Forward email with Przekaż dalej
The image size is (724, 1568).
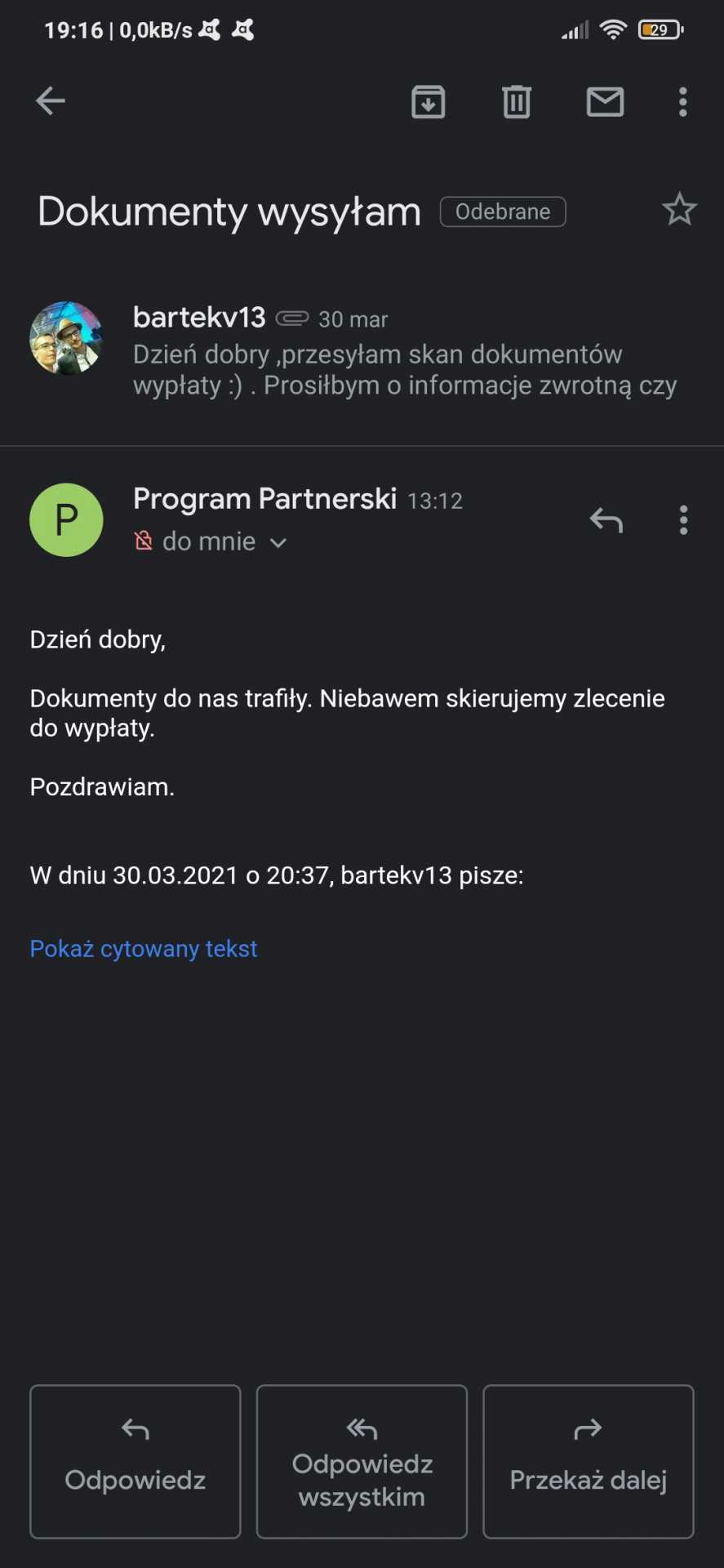[588, 1461]
